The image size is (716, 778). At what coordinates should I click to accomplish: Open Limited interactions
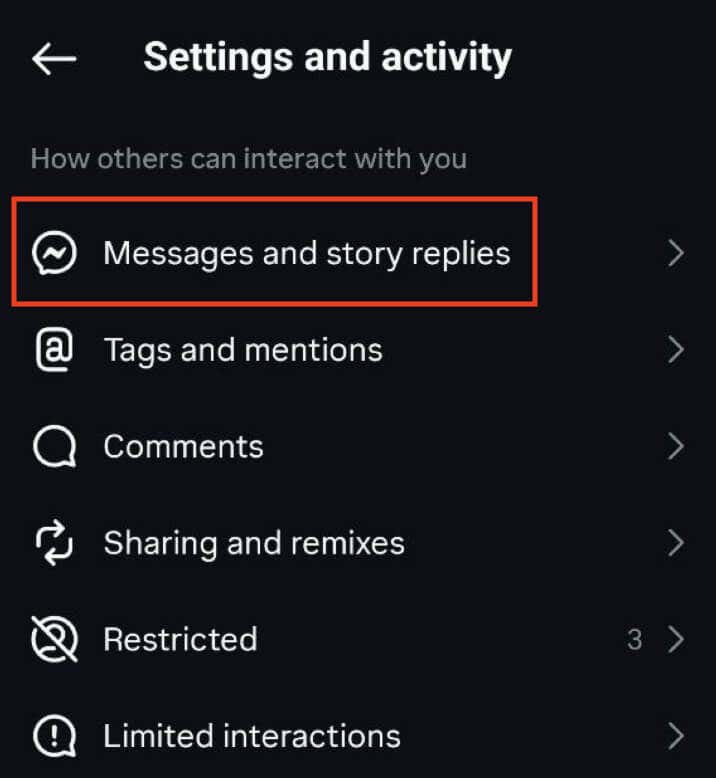[x=252, y=737]
